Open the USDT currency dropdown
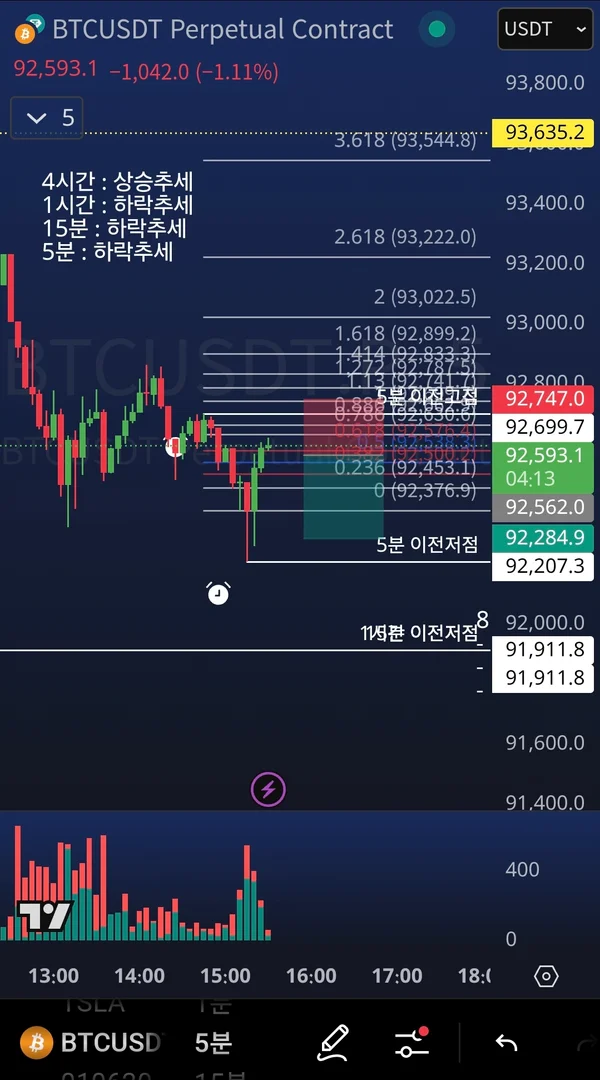Viewport: 600px width, 1080px height. click(x=544, y=30)
